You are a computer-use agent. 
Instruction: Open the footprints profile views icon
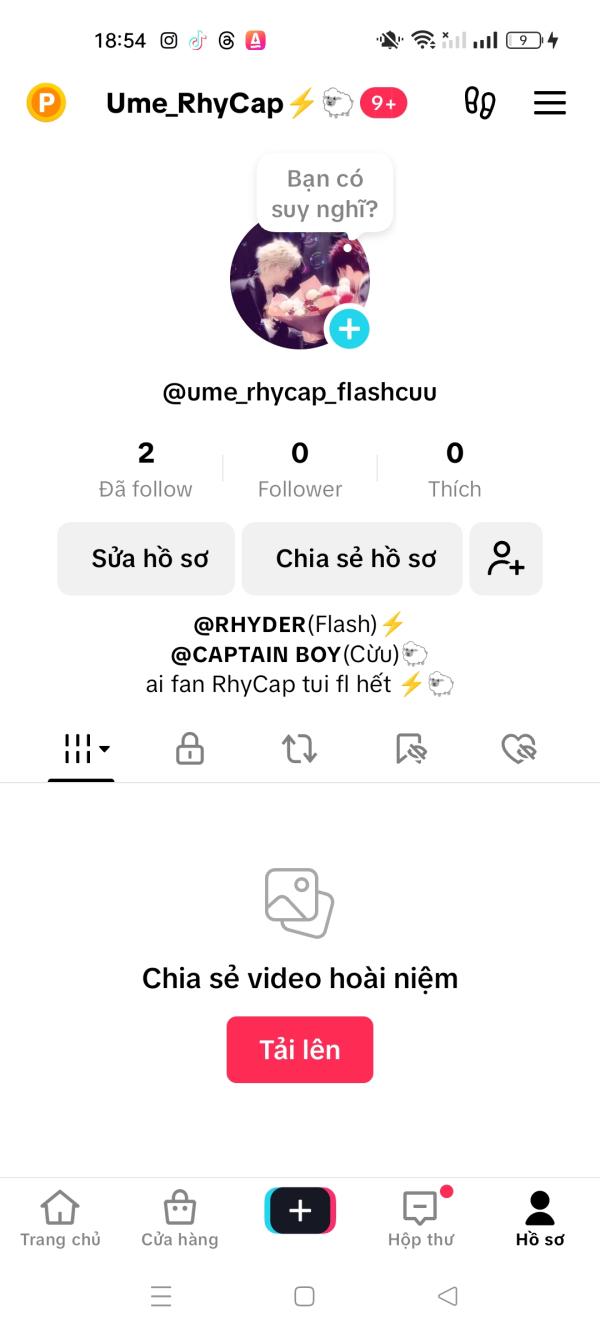pyautogui.click(x=480, y=103)
